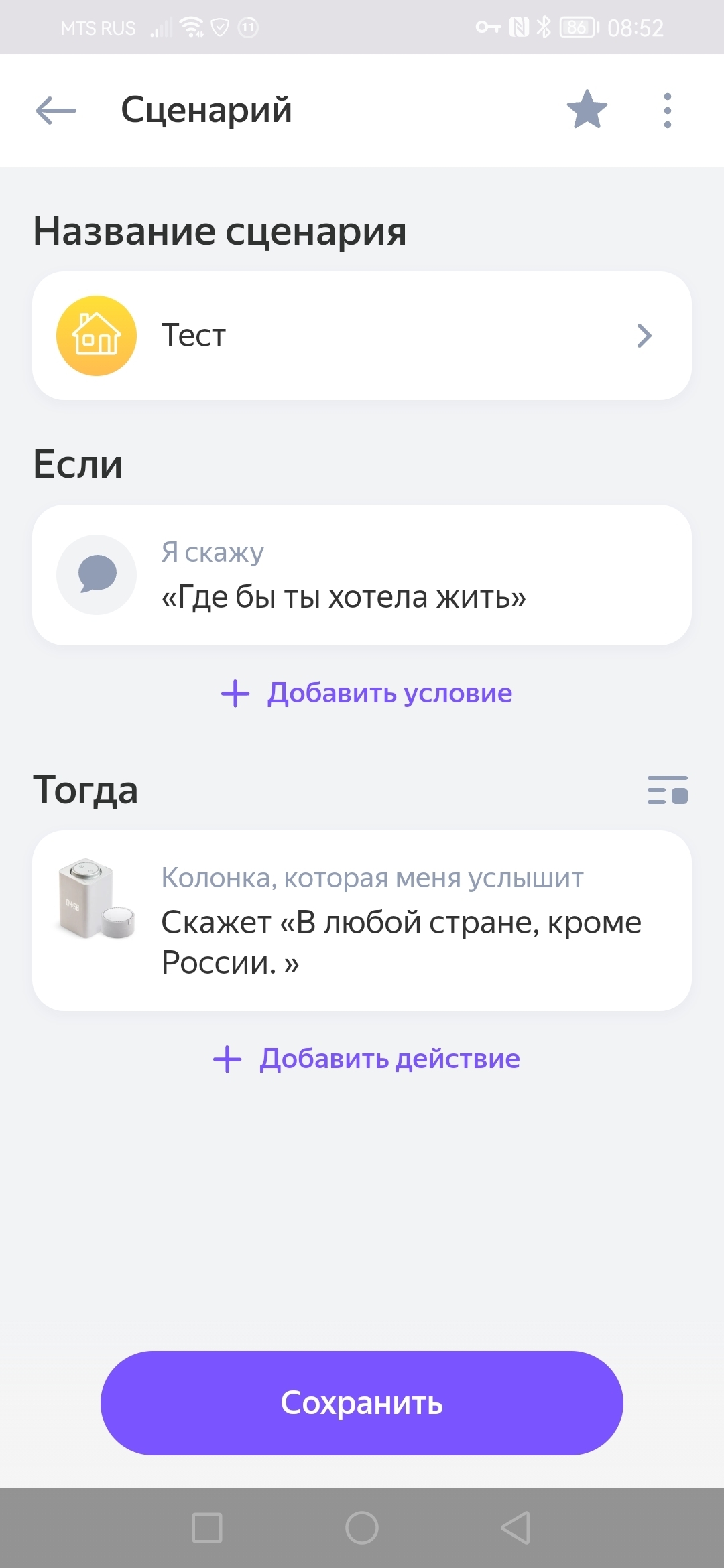Mark the scenario as favorite with the star

(587, 110)
